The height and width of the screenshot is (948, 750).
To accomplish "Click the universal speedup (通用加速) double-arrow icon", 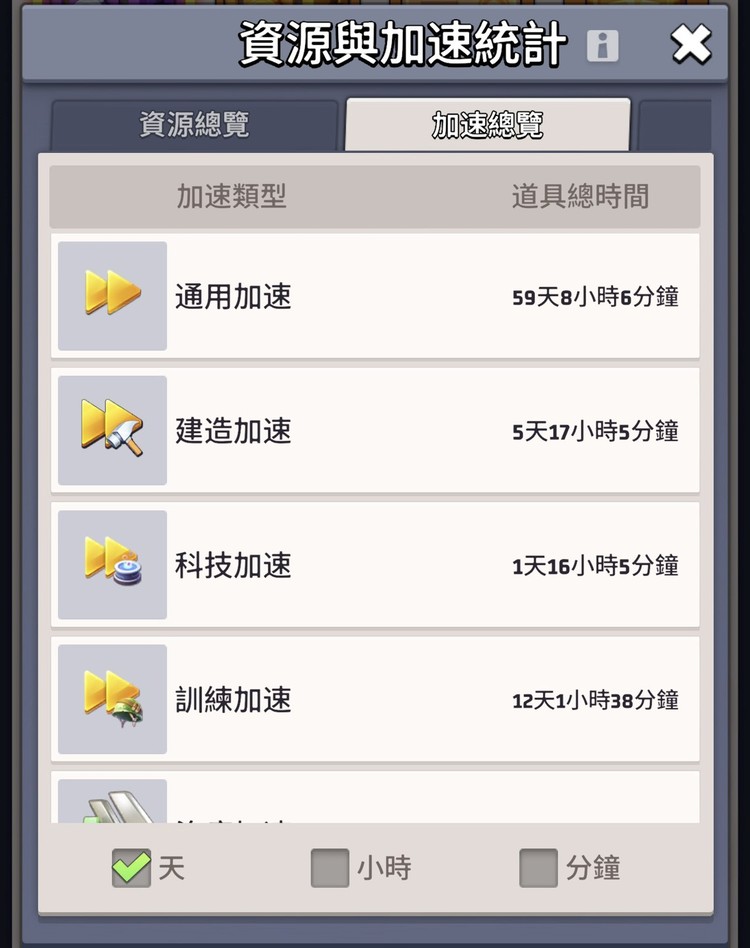I will (x=112, y=296).
